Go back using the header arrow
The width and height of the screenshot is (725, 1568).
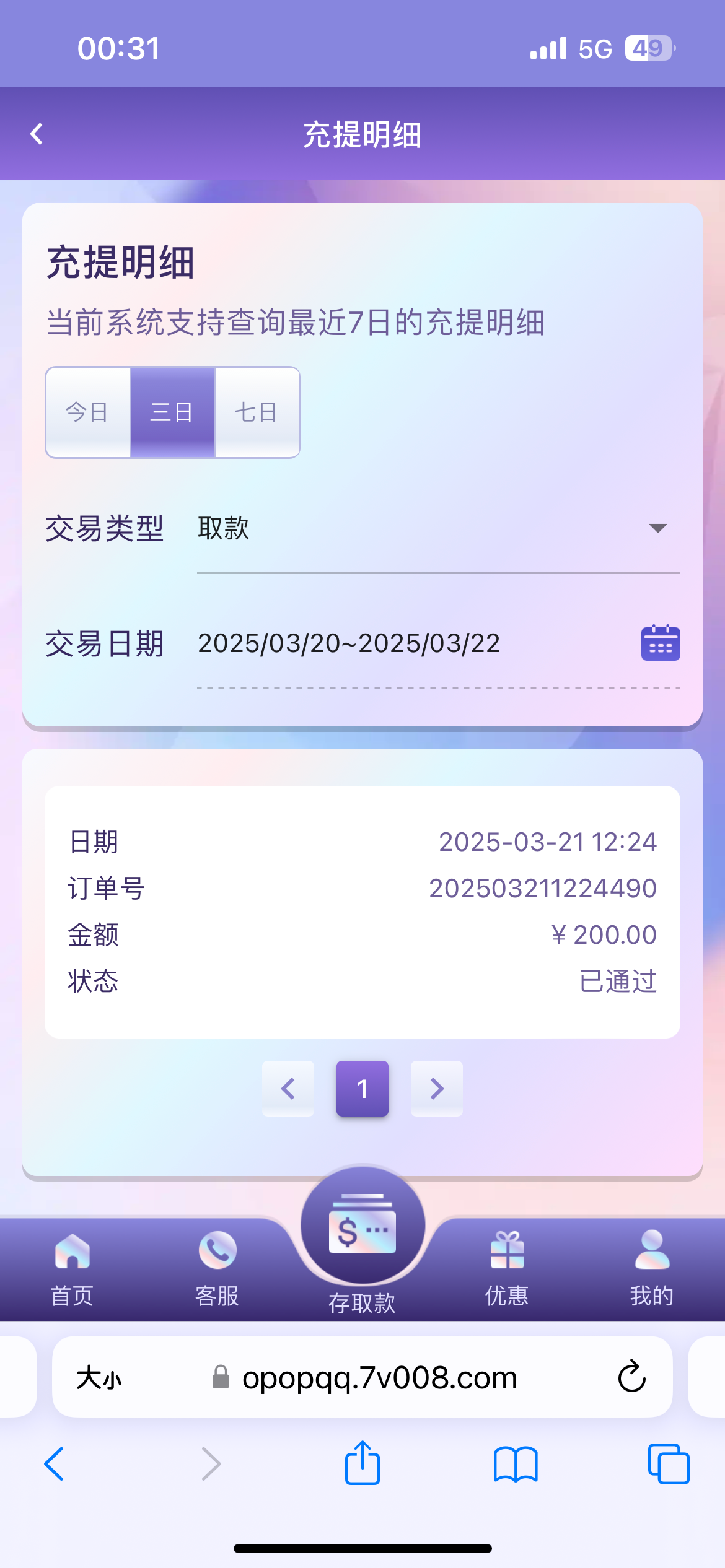tap(37, 134)
